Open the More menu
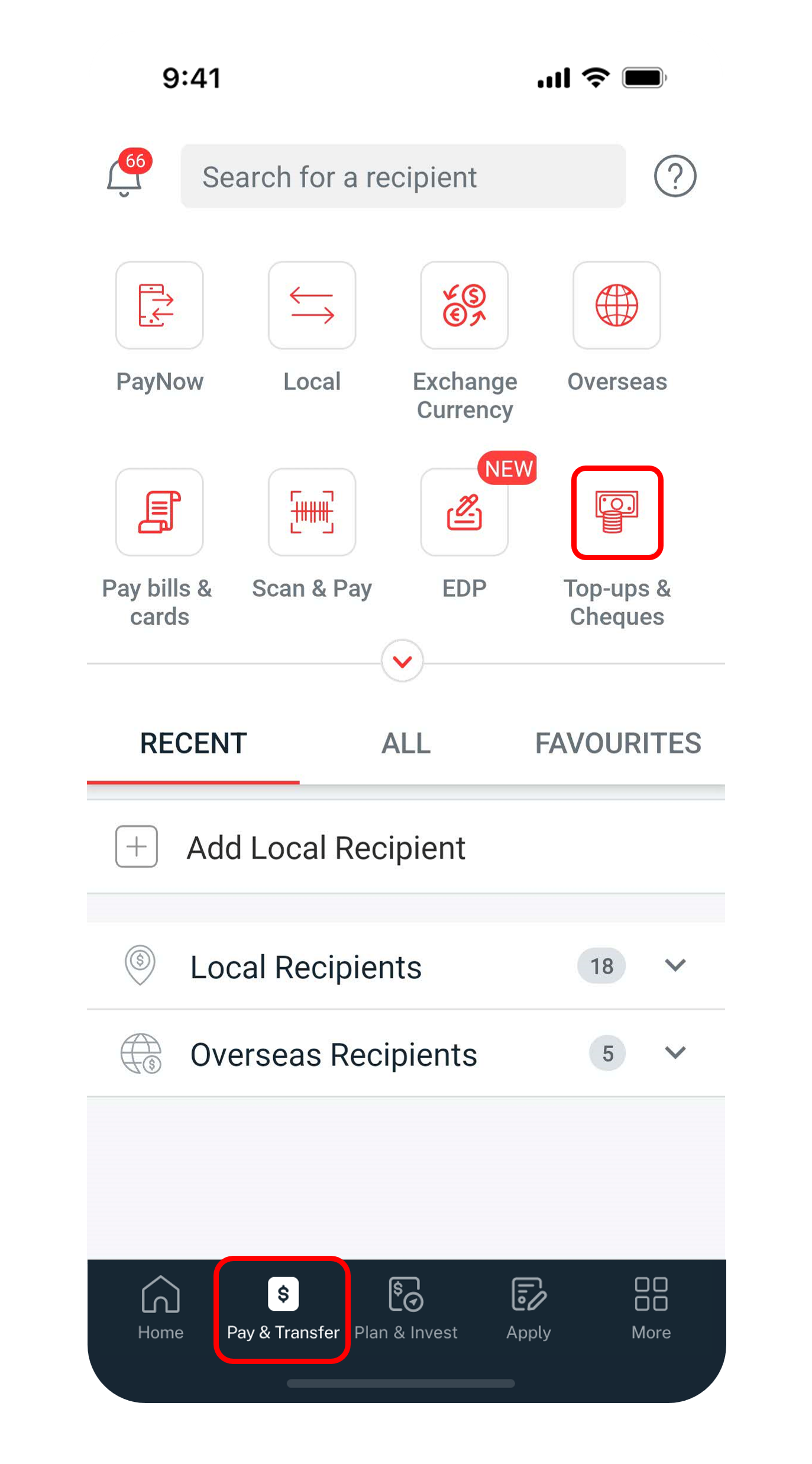The image size is (812, 1464). 651,1305
